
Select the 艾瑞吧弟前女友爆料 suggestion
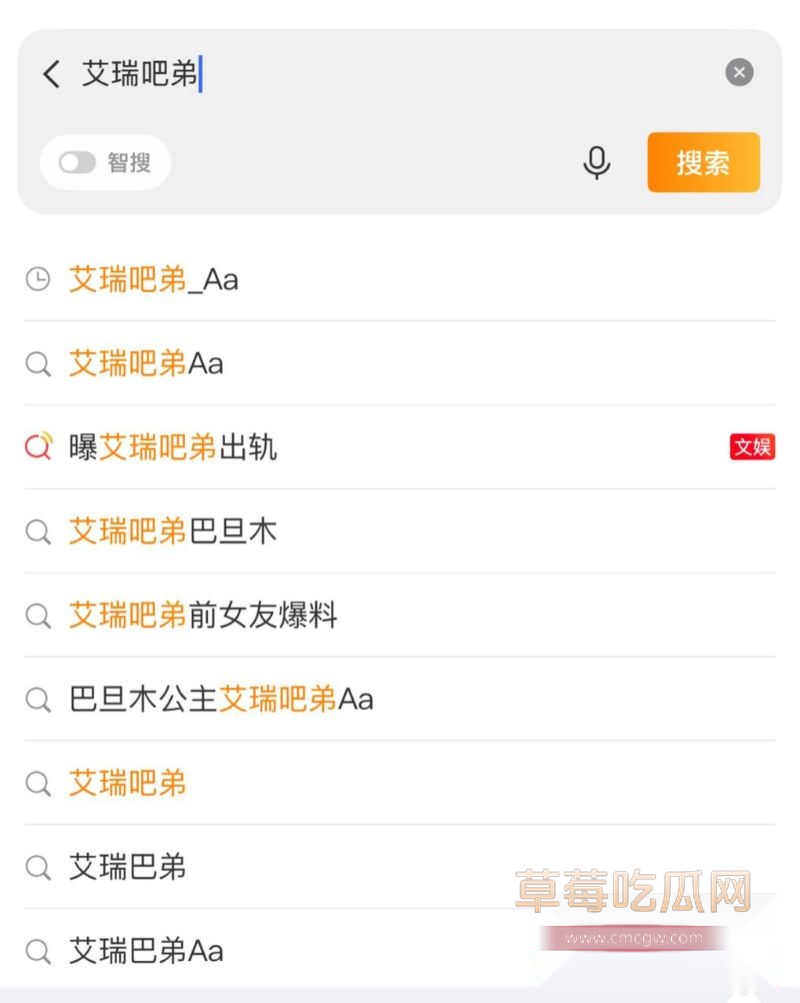(x=203, y=616)
